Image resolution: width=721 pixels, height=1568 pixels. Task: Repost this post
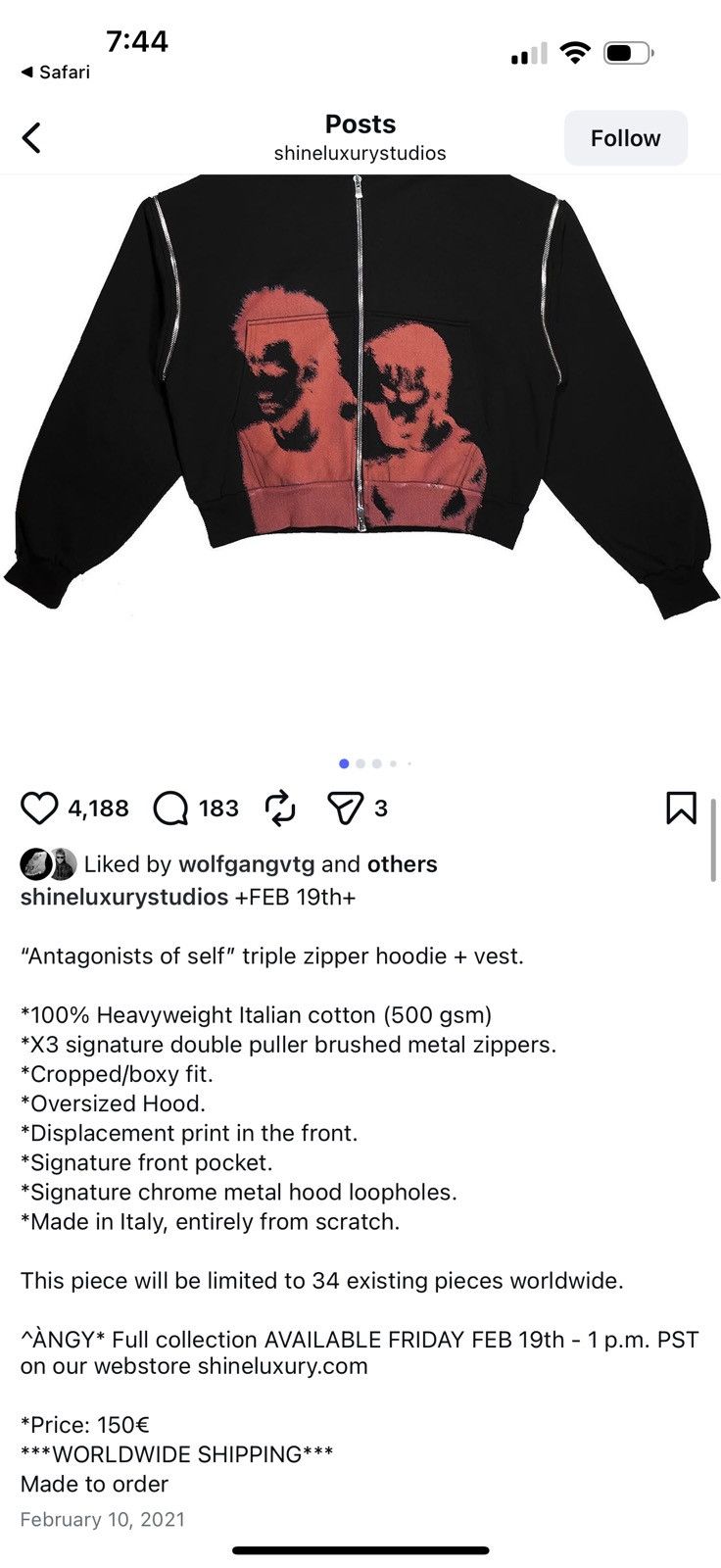tap(280, 808)
